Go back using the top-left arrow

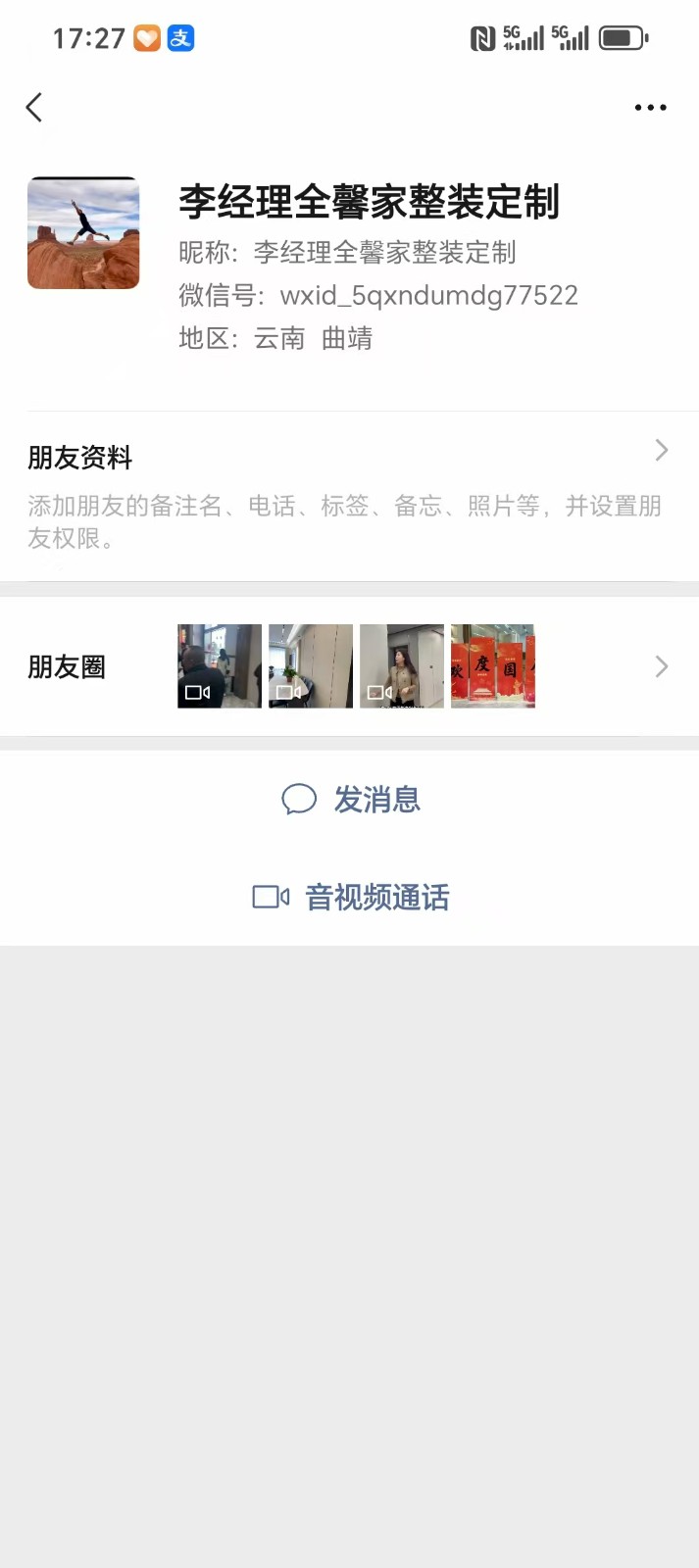(x=34, y=107)
